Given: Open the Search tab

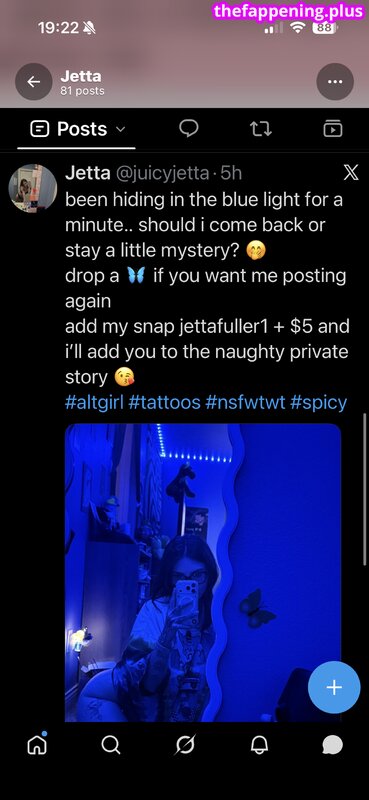Looking at the screenshot, I should pyautogui.click(x=111, y=745).
